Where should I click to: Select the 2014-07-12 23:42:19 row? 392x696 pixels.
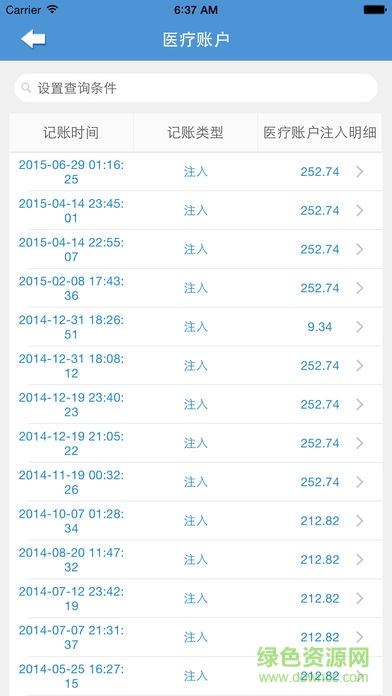click(196, 598)
